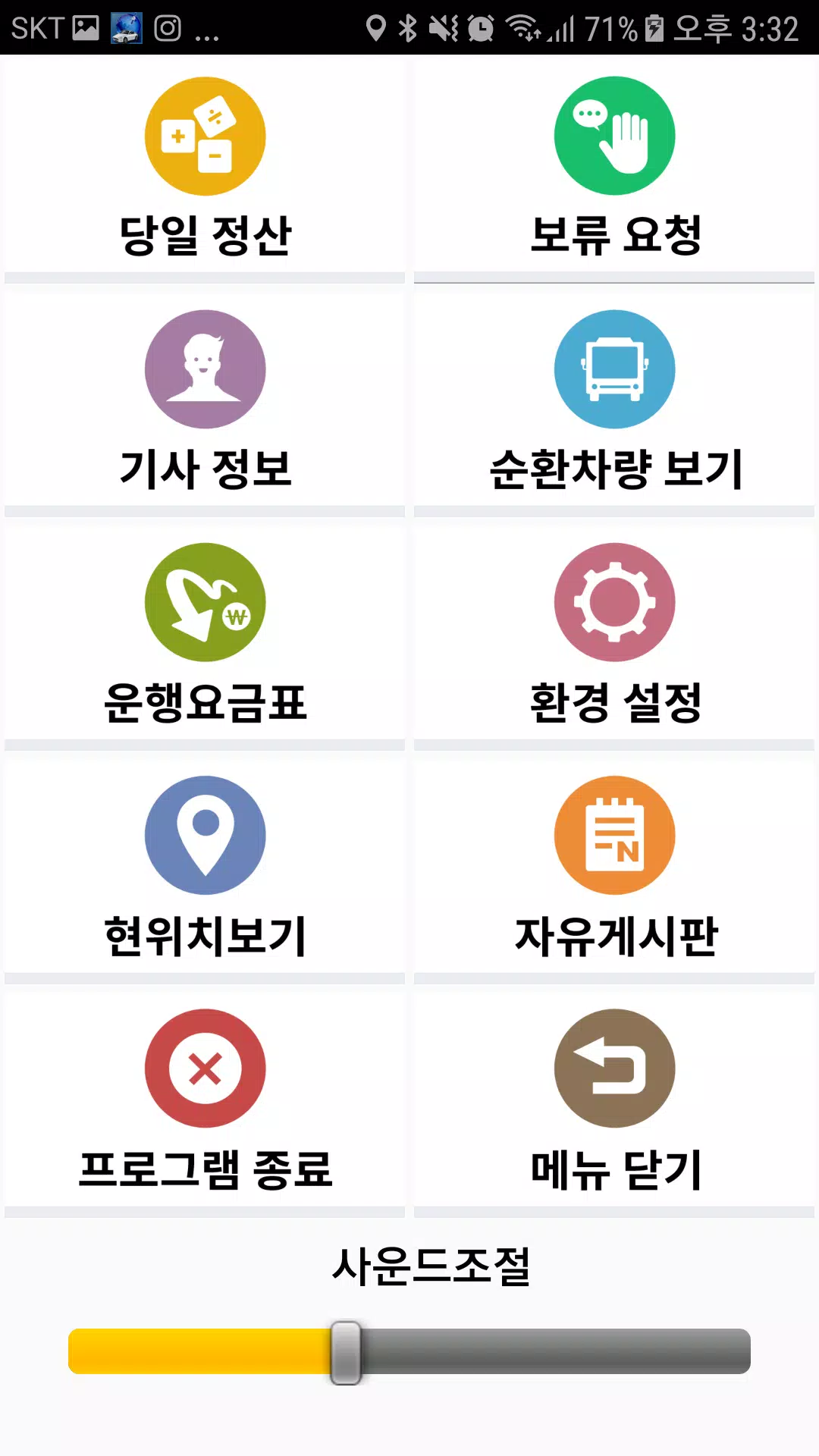Close the menu with 메뉴 닫기
819x1456 pixels.
click(614, 1100)
